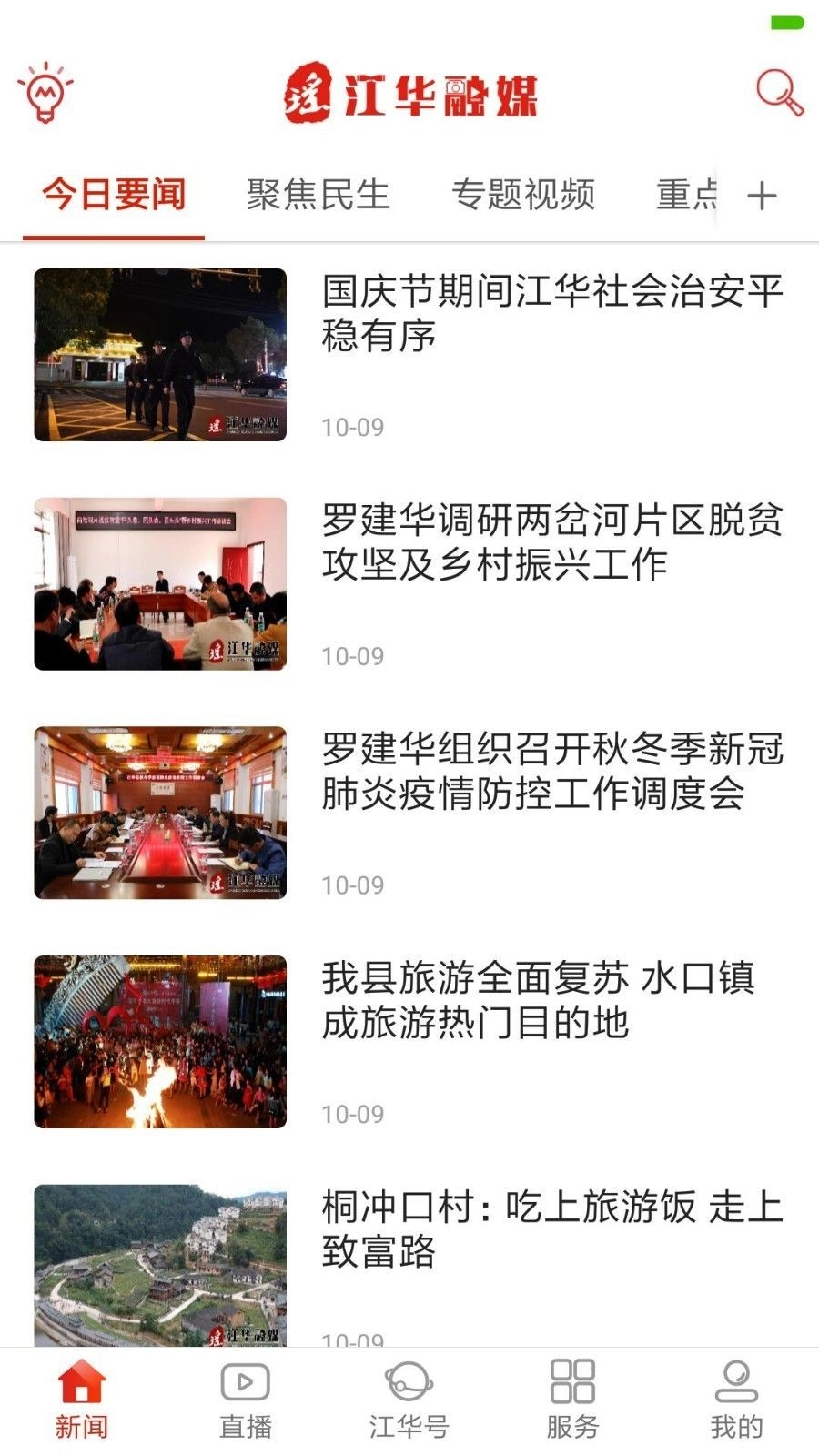Open the partially hidden 重点 channel tab

coord(689,193)
